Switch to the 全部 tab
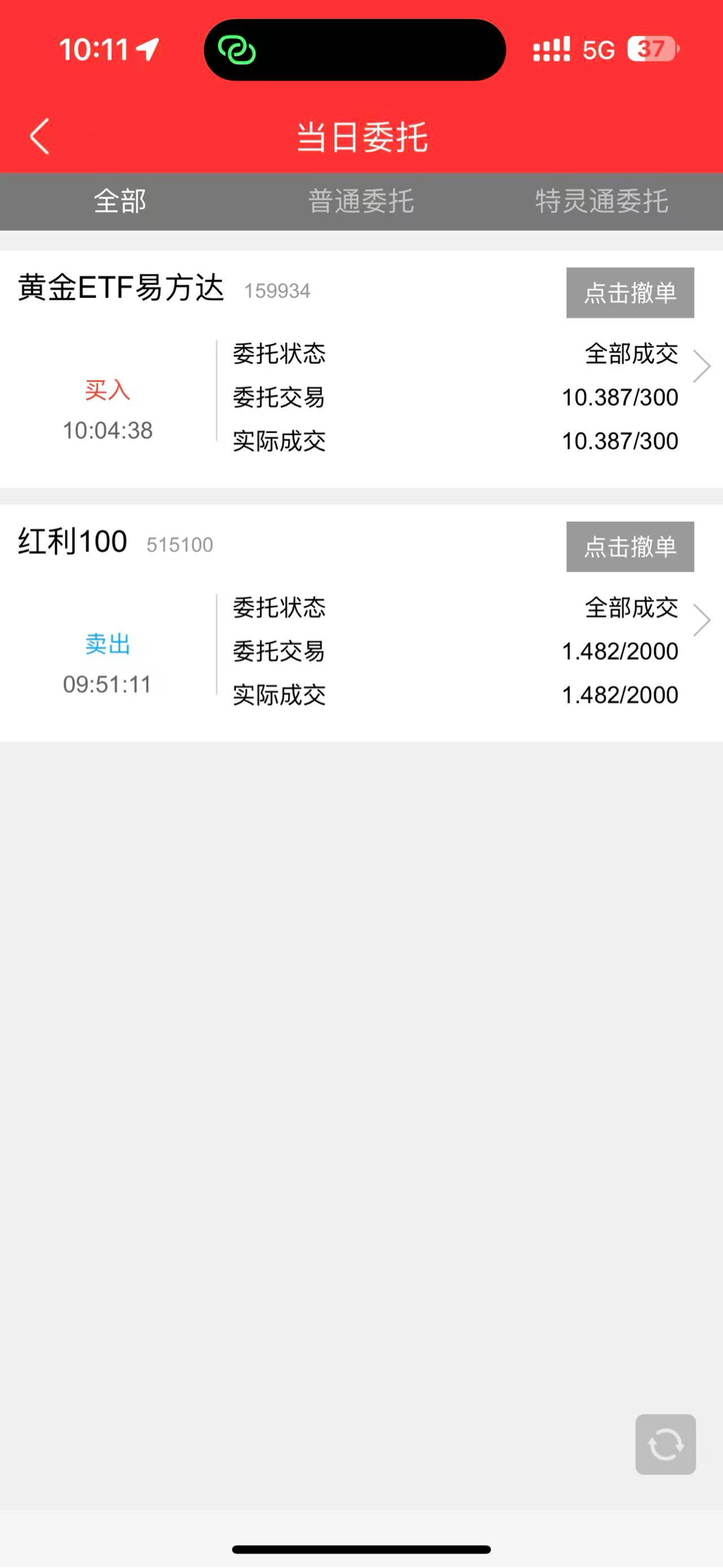The height and width of the screenshot is (1568, 723). [x=120, y=201]
